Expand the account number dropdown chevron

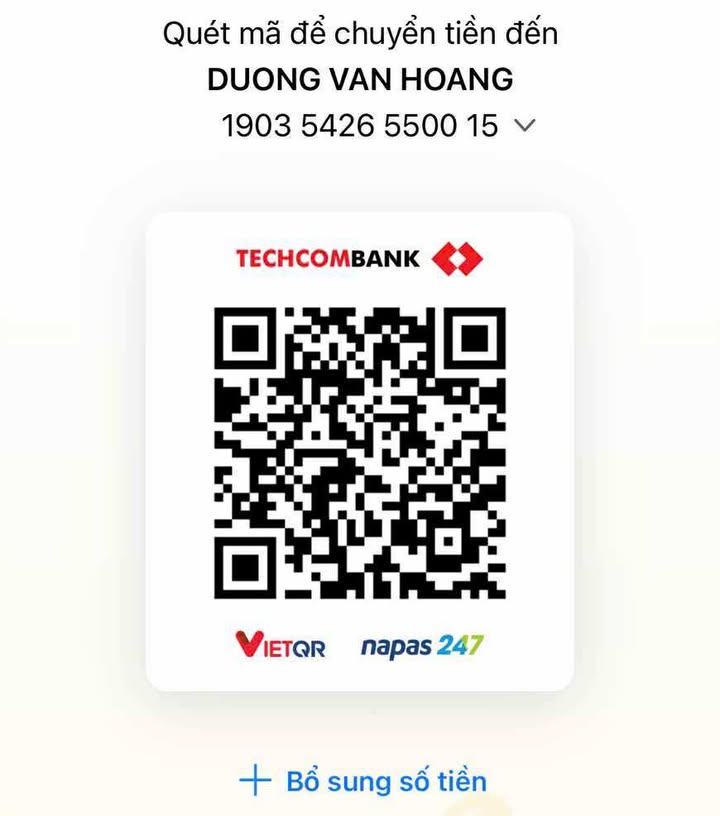tap(524, 126)
